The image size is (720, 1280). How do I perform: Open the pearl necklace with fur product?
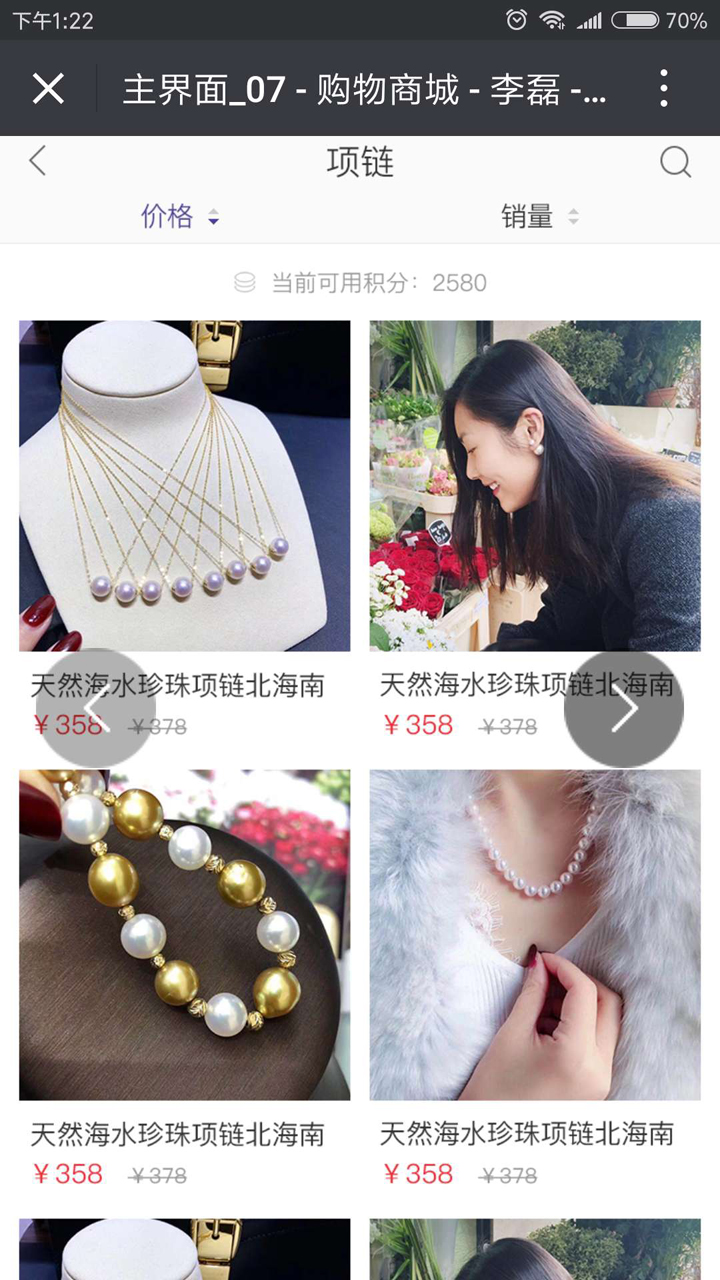click(x=535, y=935)
